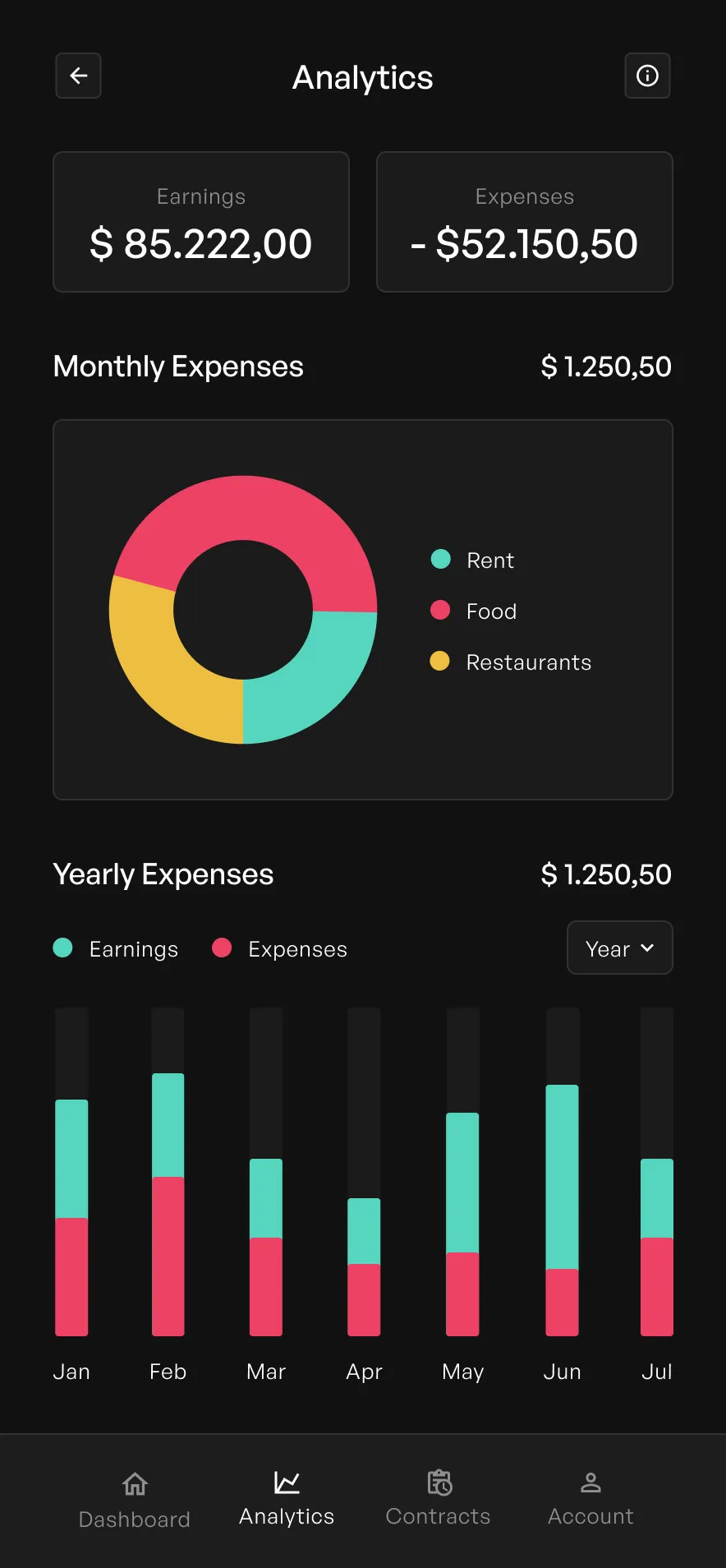The width and height of the screenshot is (726, 1568).
Task: Click the teal Rent legend dot
Action: point(440,559)
